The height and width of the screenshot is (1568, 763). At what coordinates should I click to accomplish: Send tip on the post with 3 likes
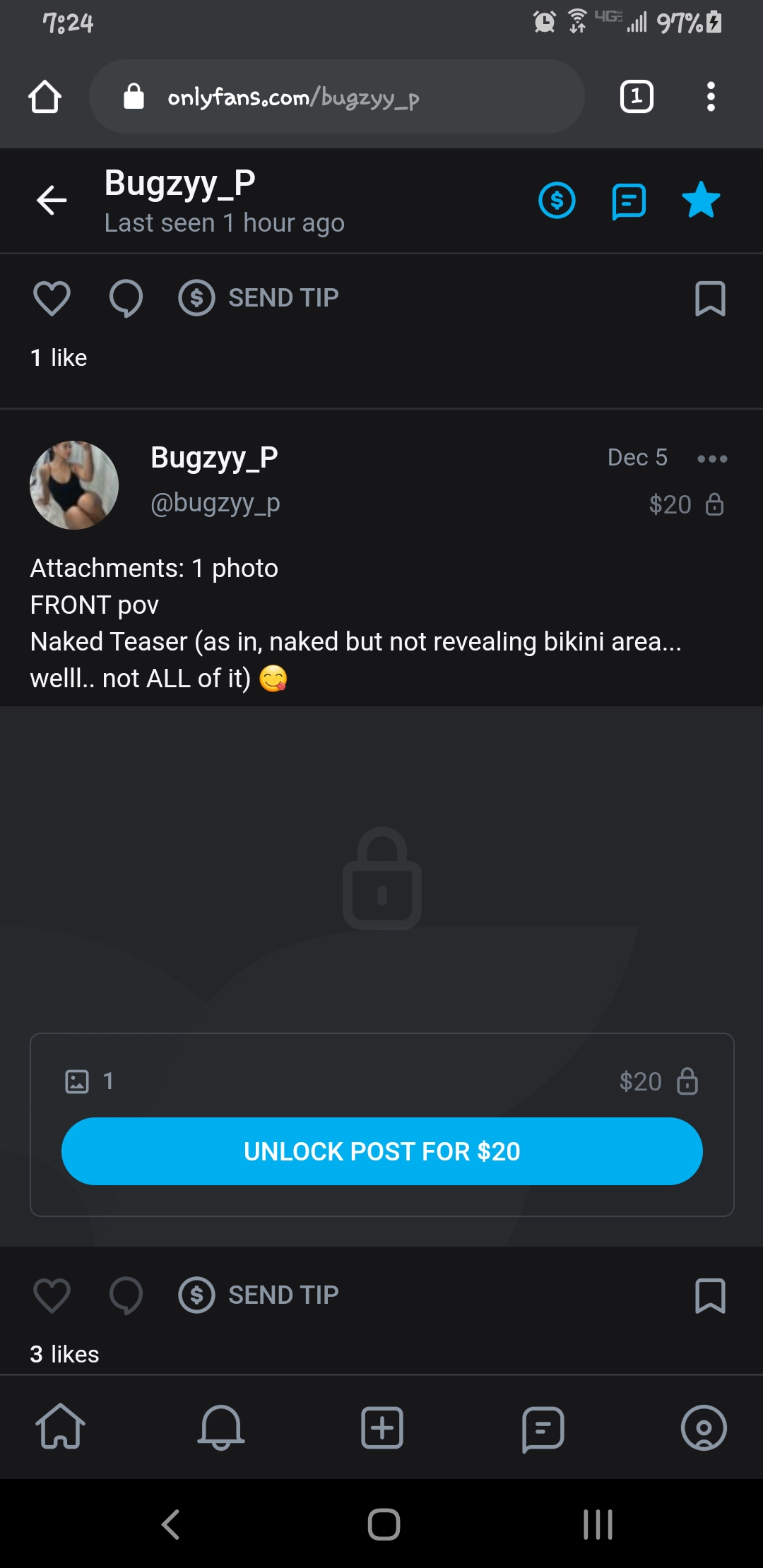click(x=259, y=1295)
